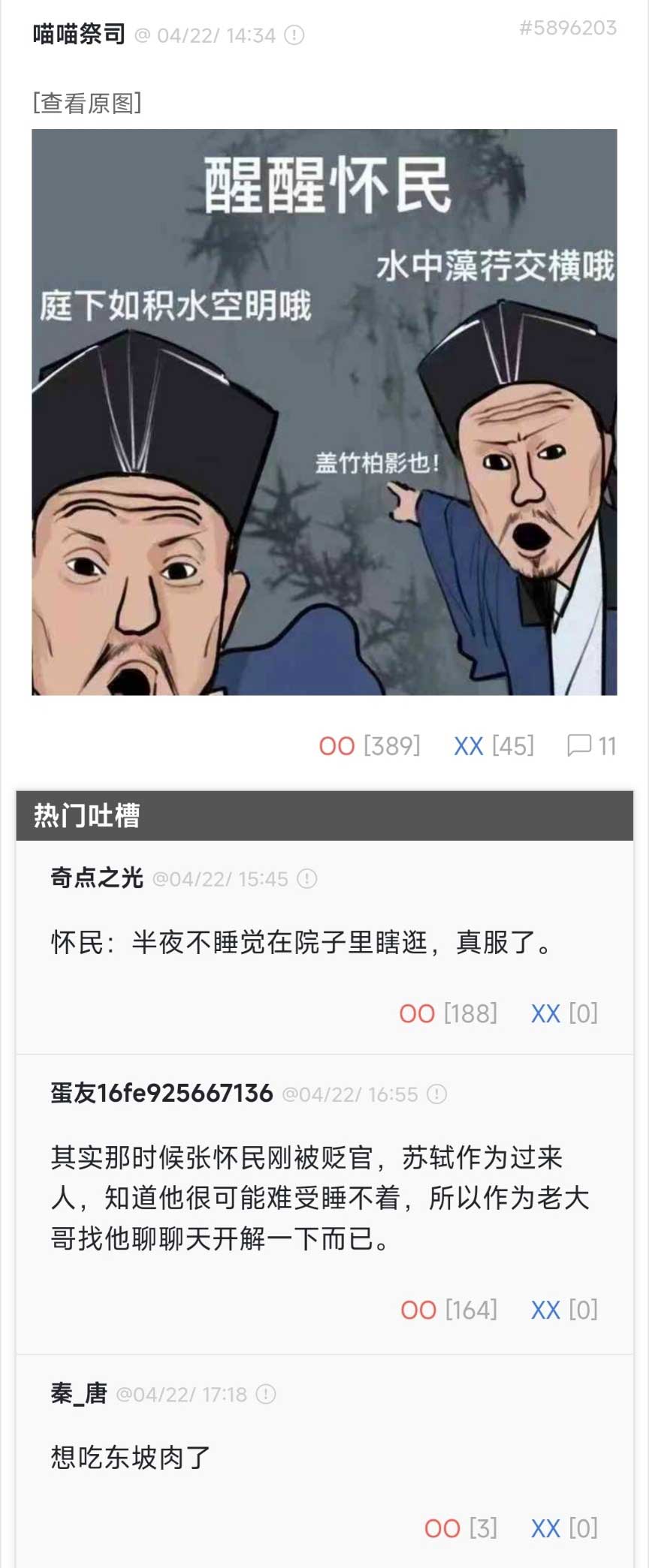Open the 醒醒怀民 meme image
The width and height of the screenshot is (649, 1568).
pyautogui.click(x=324, y=411)
